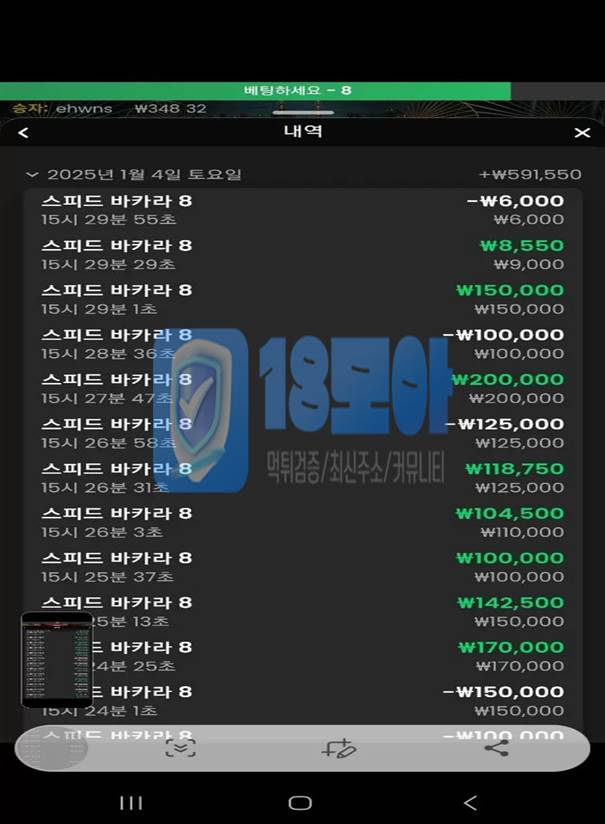
Task: Go back from the 내역 history panel
Action: click(x=24, y=132)
